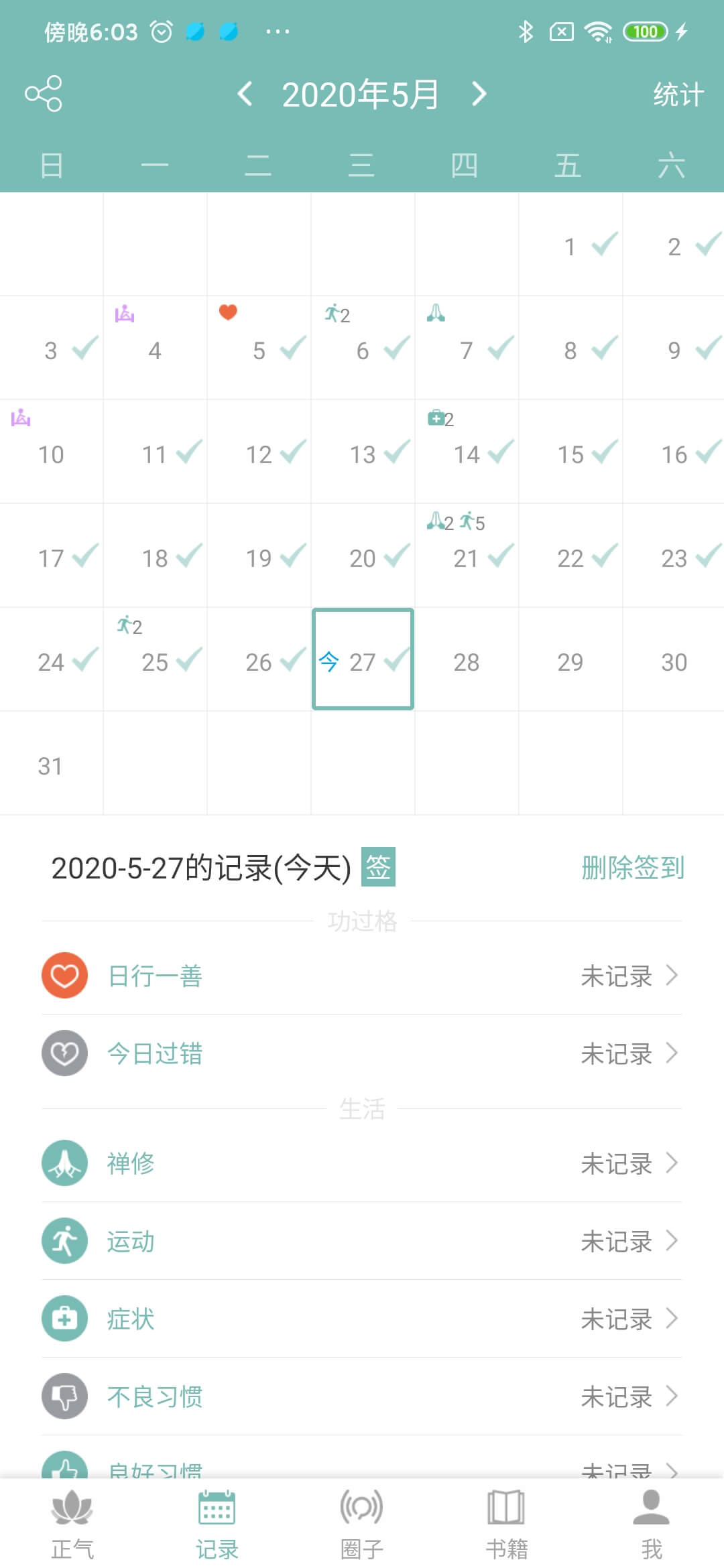
Task: Open the 禅修 meditation row
Action: pos(362,1163)
